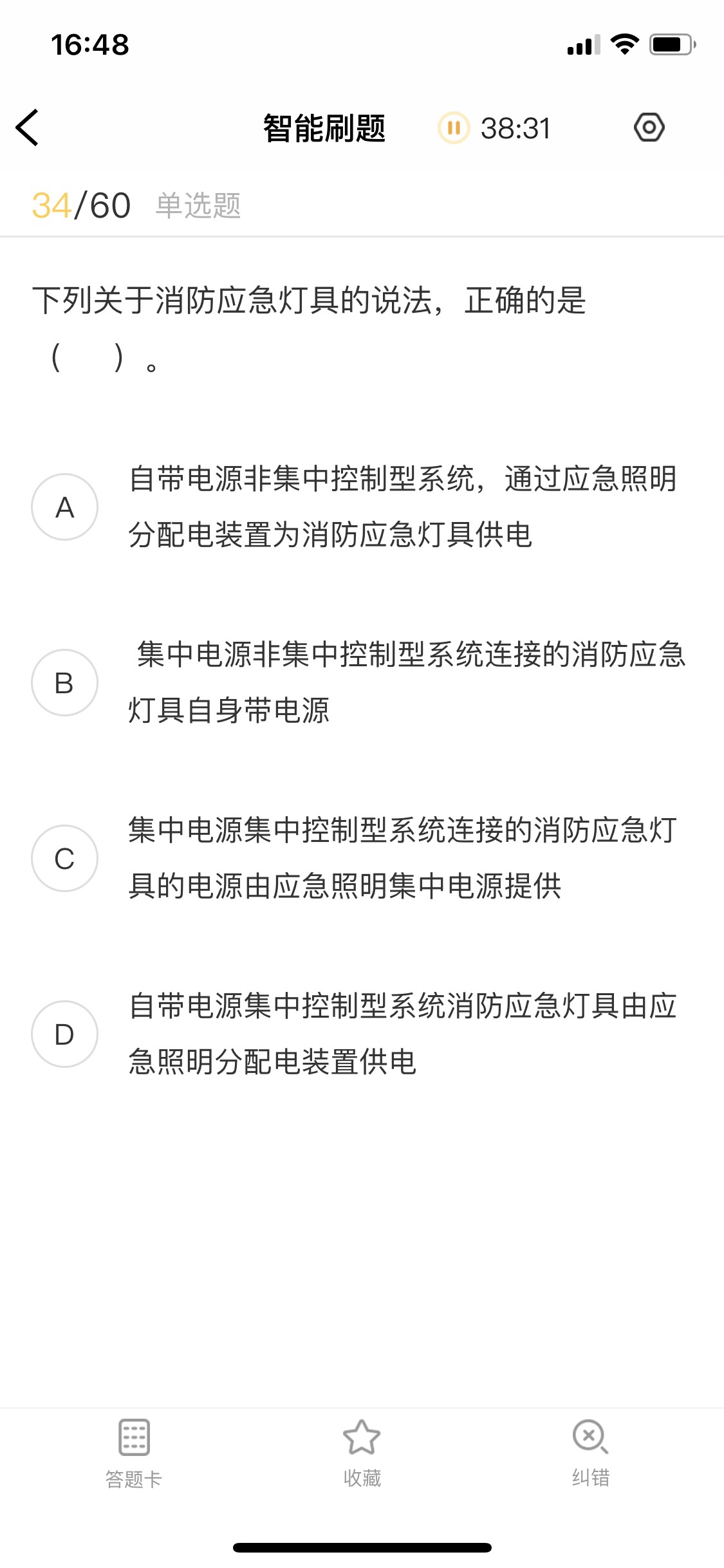Add this question to 收藏
724x1568 pixels.
[x=362, y=1453]
